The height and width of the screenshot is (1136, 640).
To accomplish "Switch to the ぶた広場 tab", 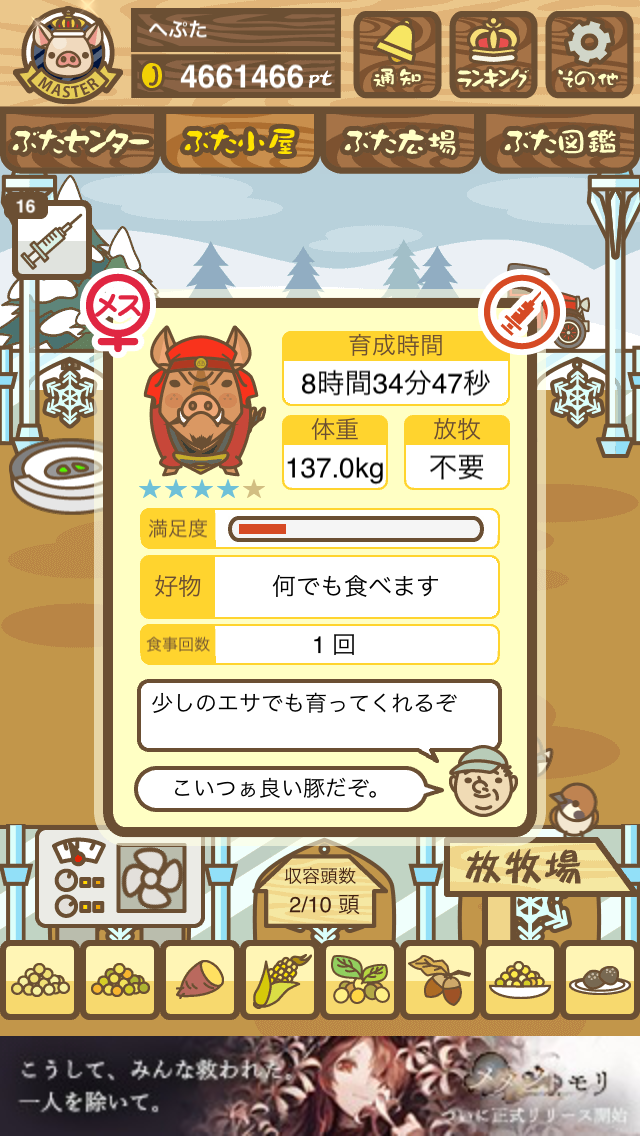I will point(400,143).
